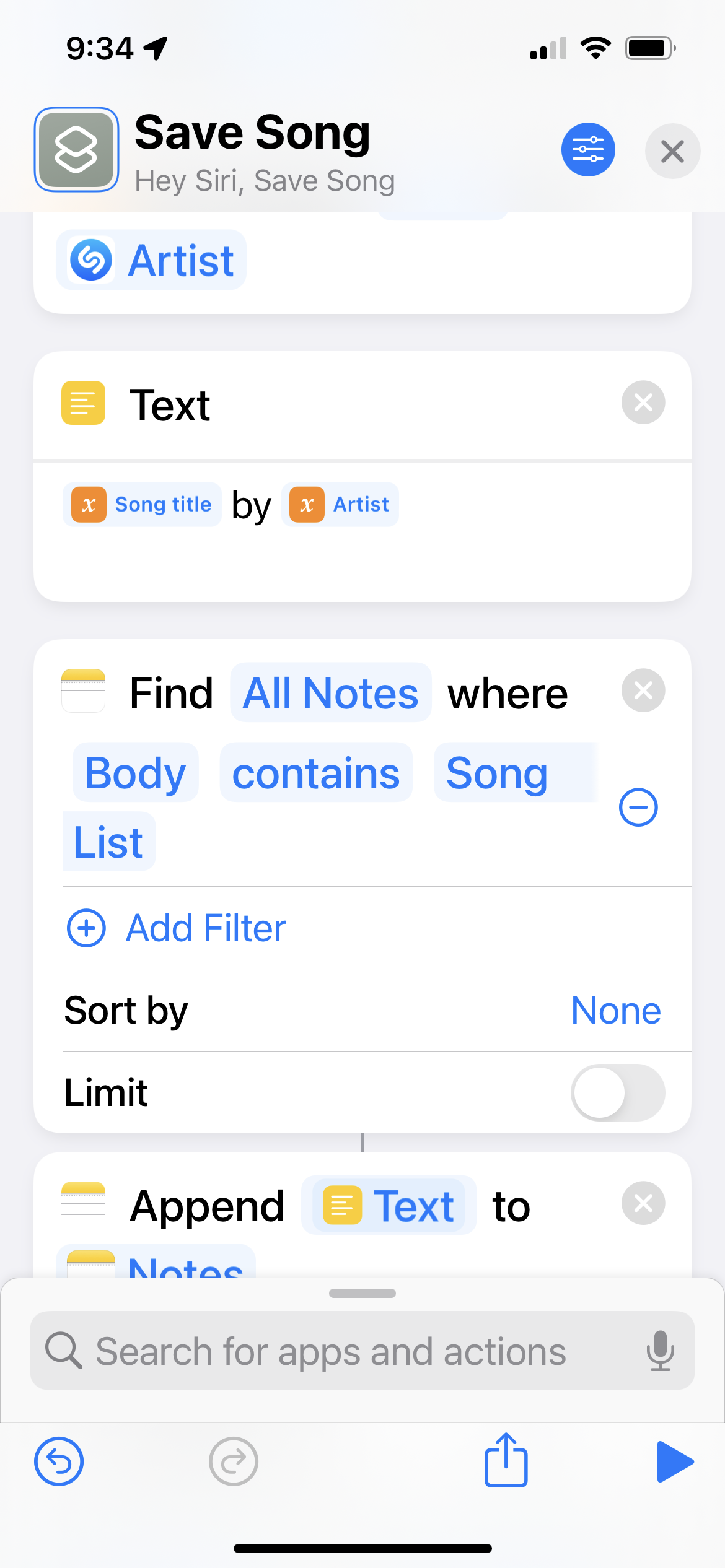
Task: Change the All Notes parameter
Action: (x=331, y=692)
